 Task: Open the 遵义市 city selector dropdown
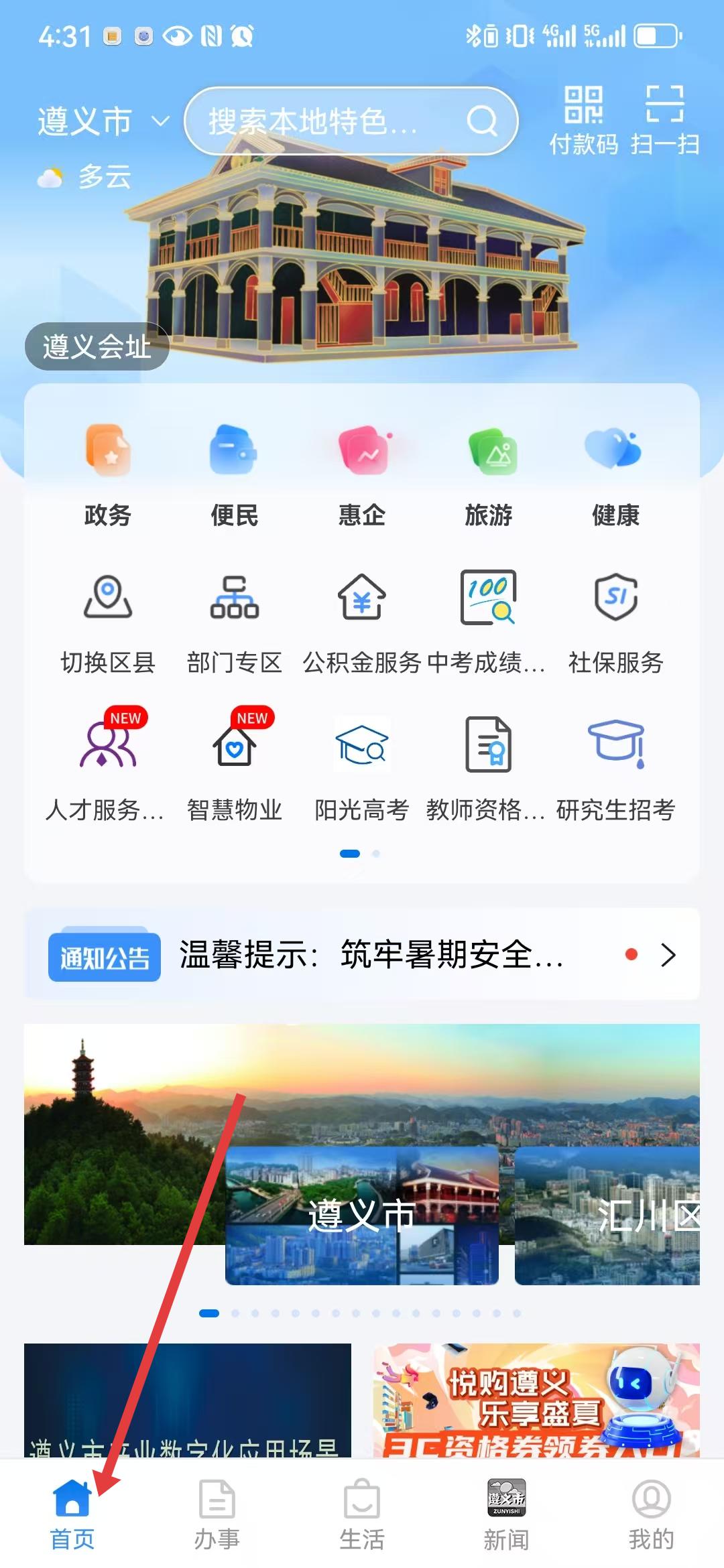coord(103,122)
